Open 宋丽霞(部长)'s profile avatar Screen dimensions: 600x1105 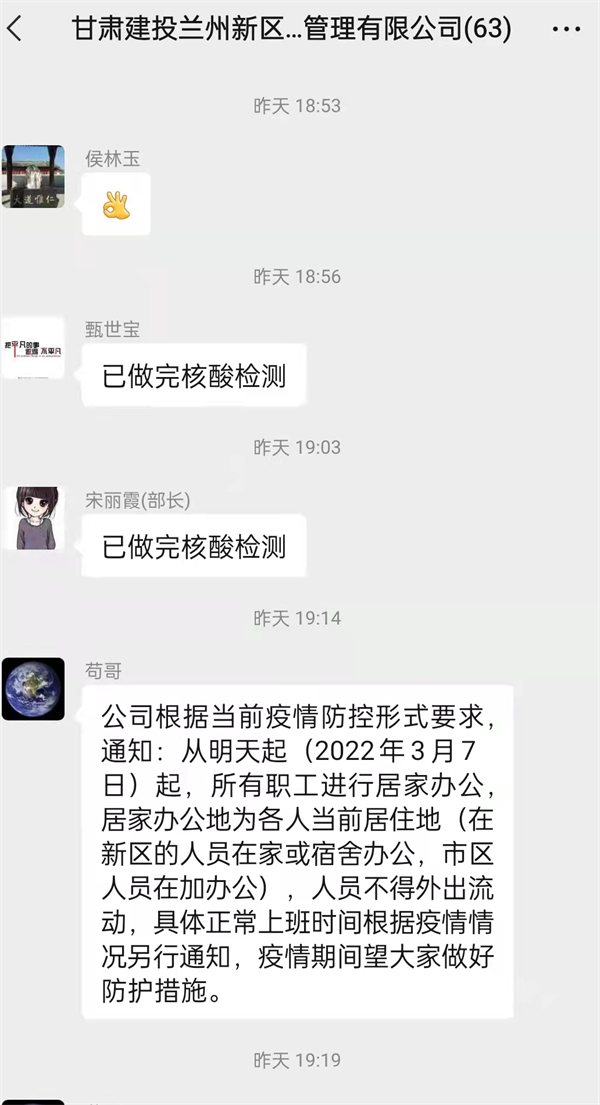33,518
